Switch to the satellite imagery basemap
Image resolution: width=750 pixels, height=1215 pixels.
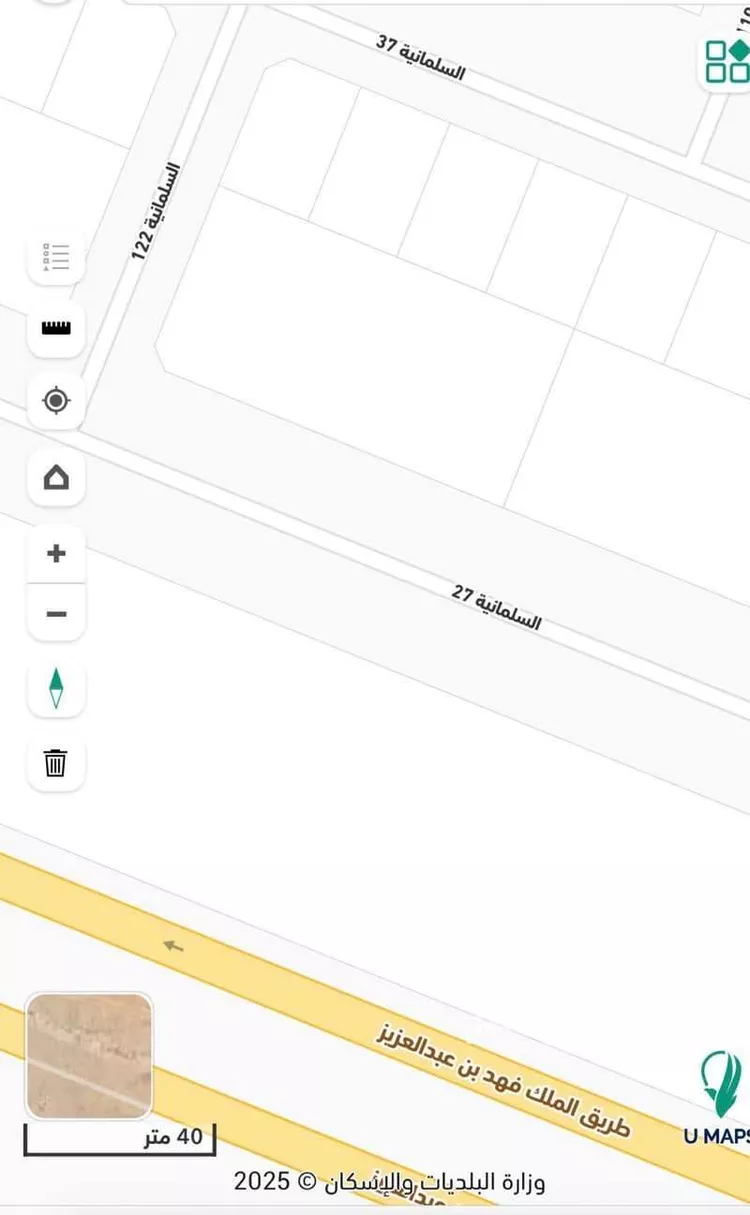tap(89, 1055)
